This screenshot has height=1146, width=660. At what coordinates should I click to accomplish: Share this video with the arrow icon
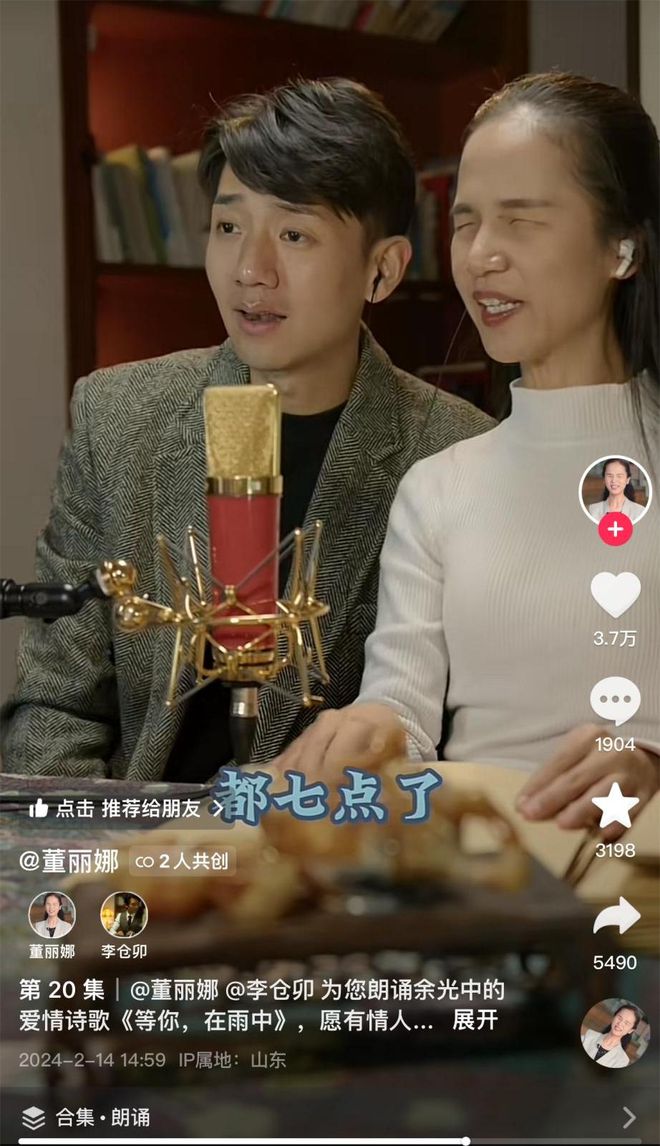coord(615,916)
